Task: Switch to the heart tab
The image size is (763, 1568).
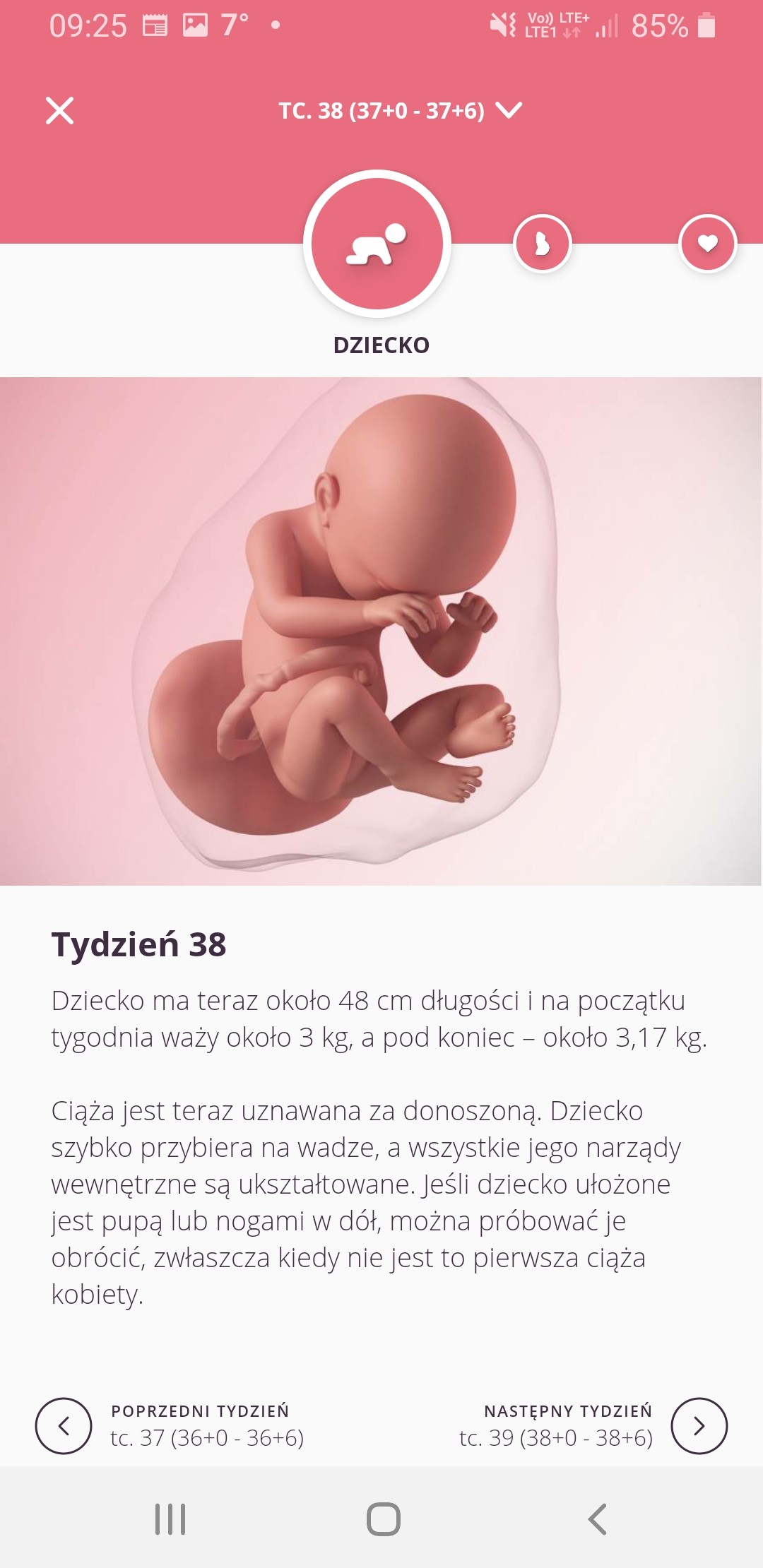Action: pyautogui.click(x=707, y=244)
